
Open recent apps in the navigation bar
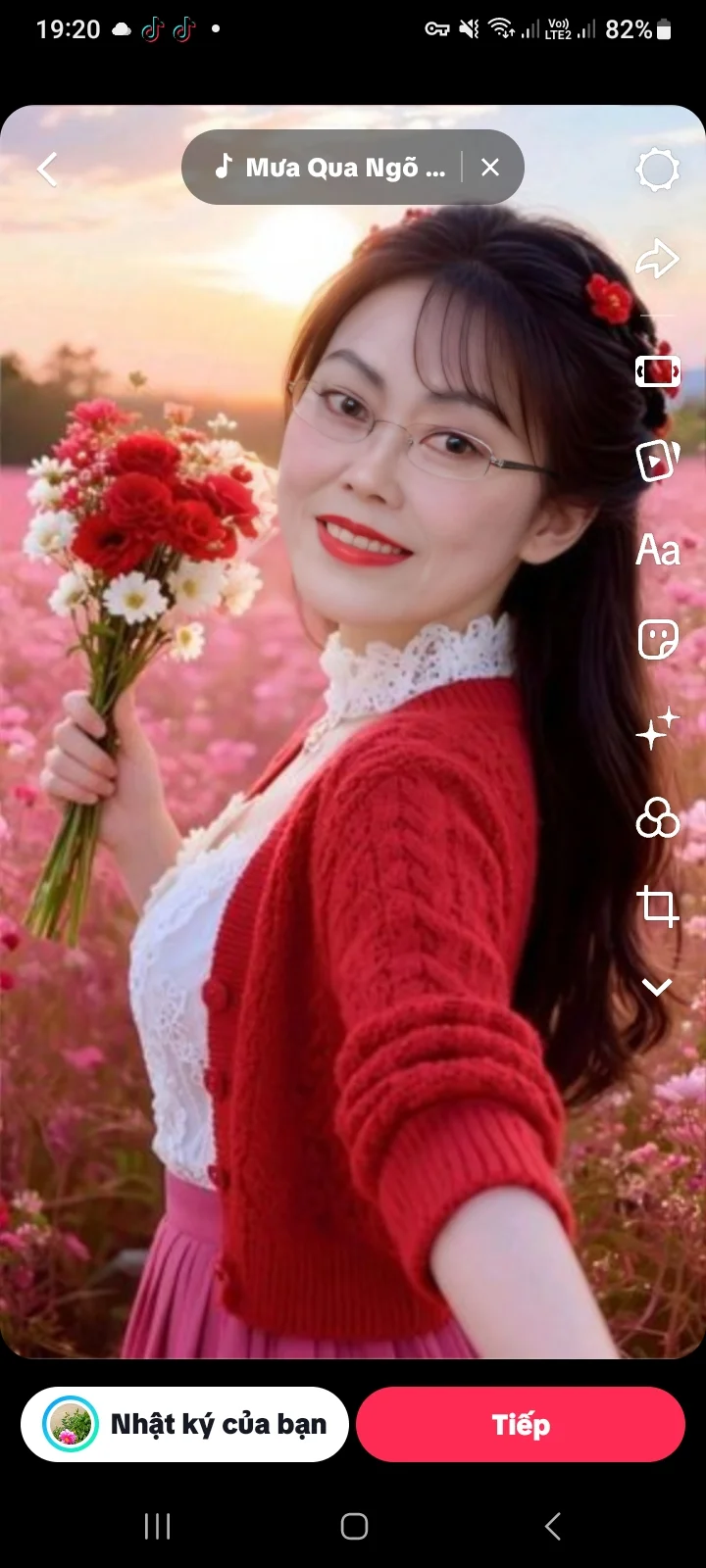[157, 1526]
